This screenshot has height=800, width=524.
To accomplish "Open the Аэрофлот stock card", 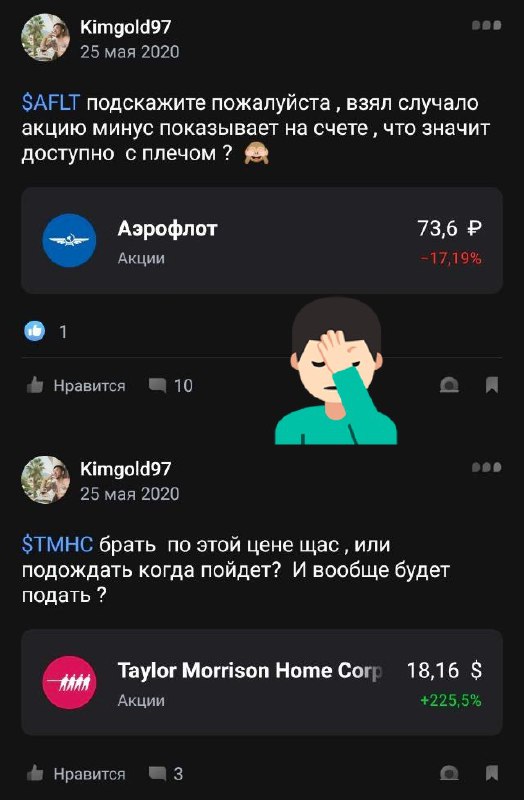I will (262, 240).
